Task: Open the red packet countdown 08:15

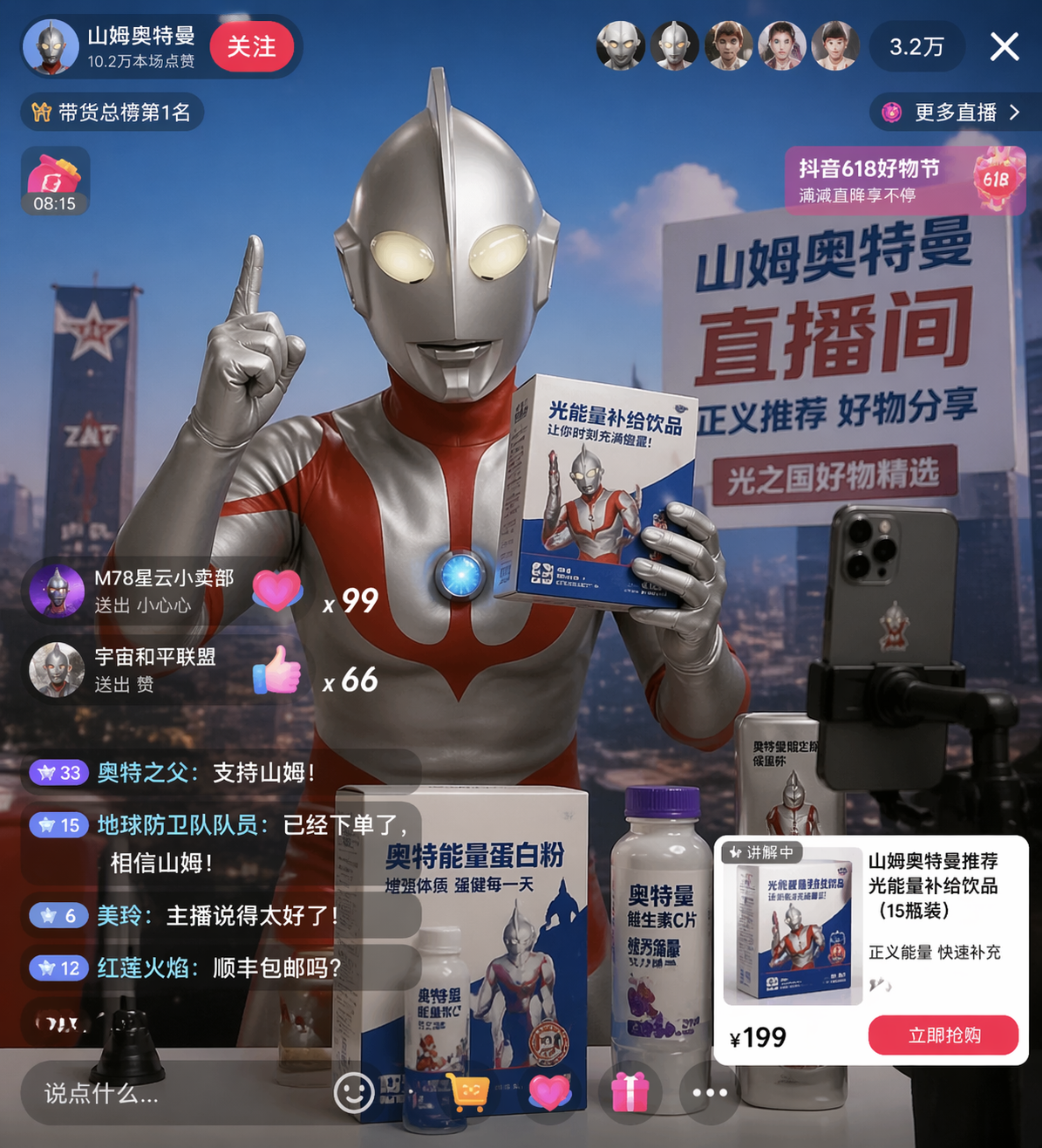Action: point(55,181)
